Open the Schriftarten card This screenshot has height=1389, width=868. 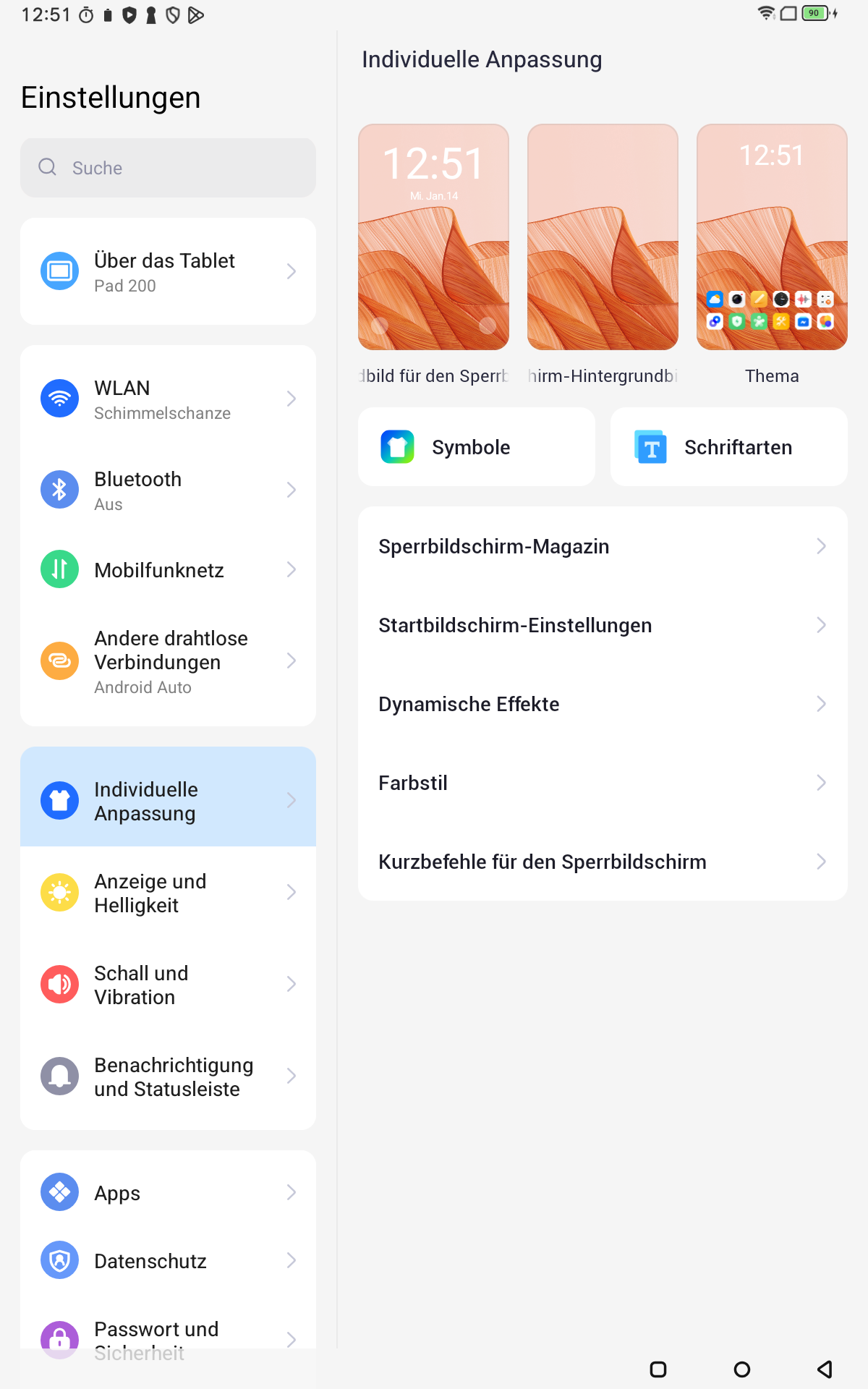pyautogui.click(x=728, y=447)
